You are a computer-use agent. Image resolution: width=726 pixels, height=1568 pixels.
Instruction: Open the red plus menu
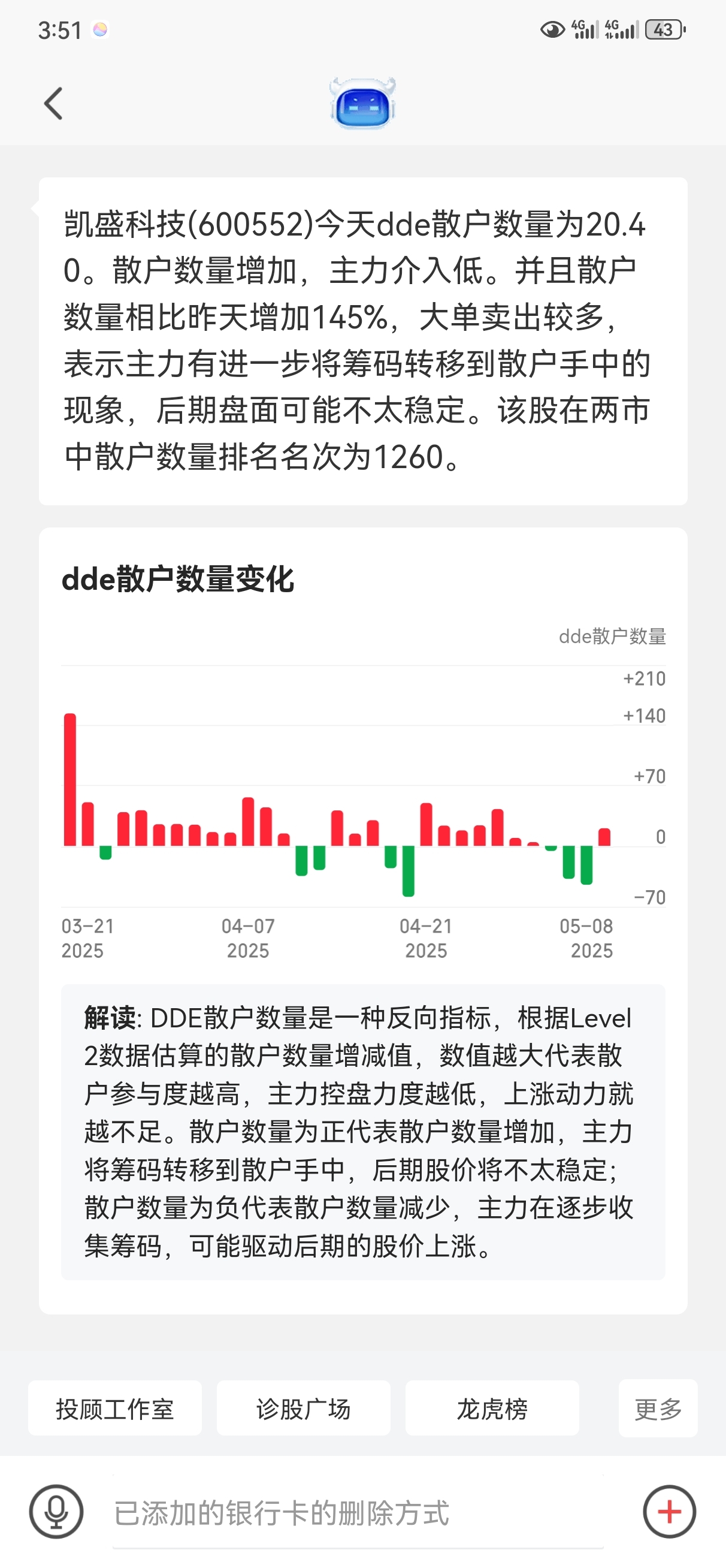(x=670, y=1512)
